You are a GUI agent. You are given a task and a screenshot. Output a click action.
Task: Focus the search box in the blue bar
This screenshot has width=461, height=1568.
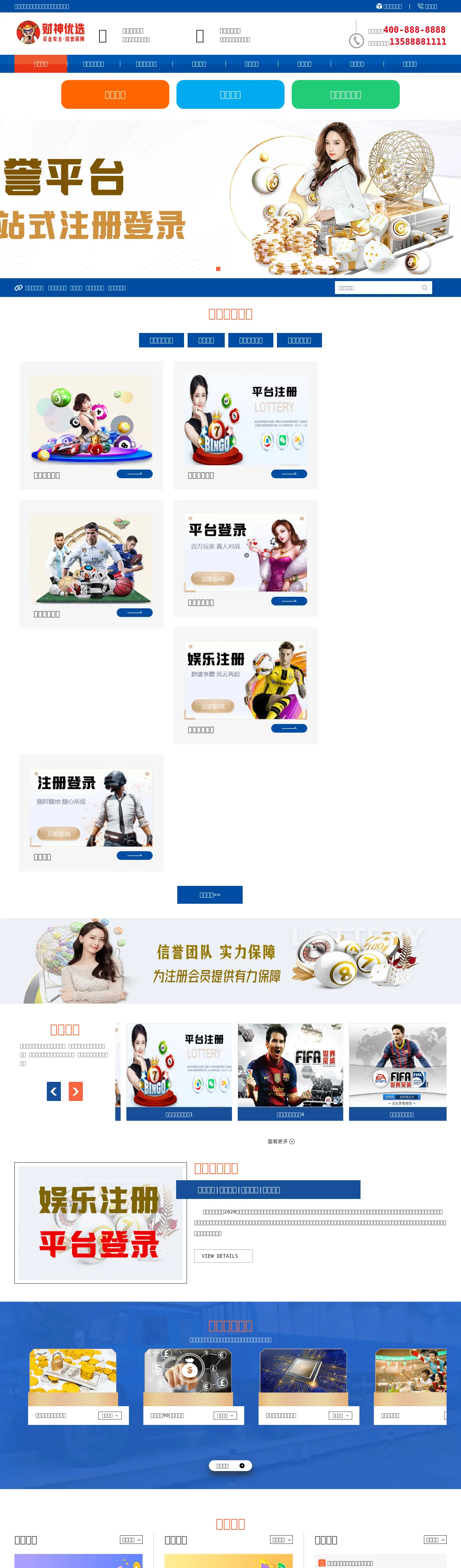click(x=377, y=288)
